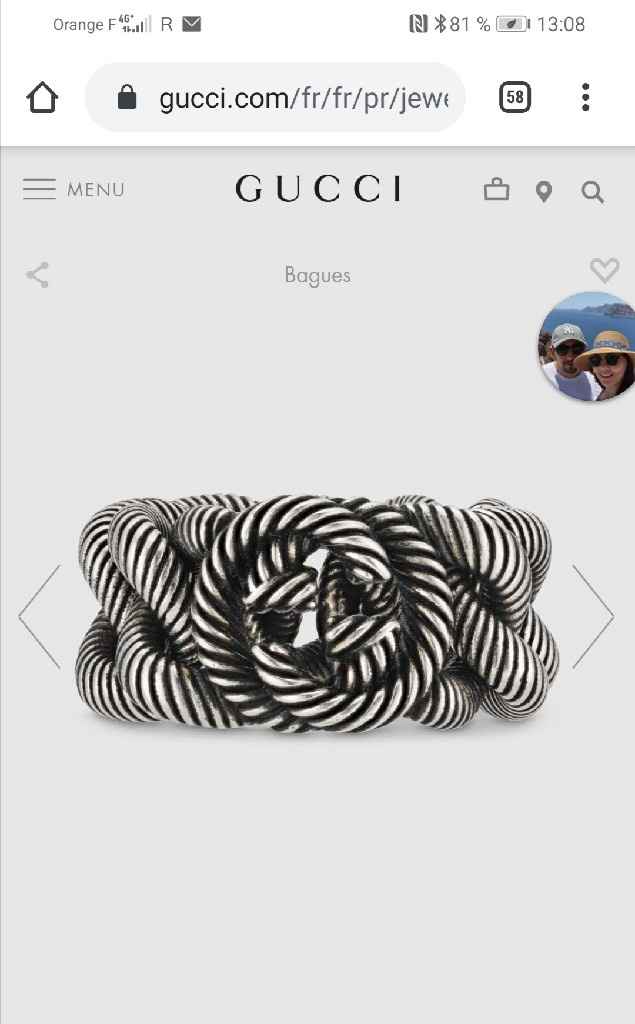Open the Gucci MENU drawer
Image resolution: width=635 pixels, height=1024 pixels.
point(74,189)
